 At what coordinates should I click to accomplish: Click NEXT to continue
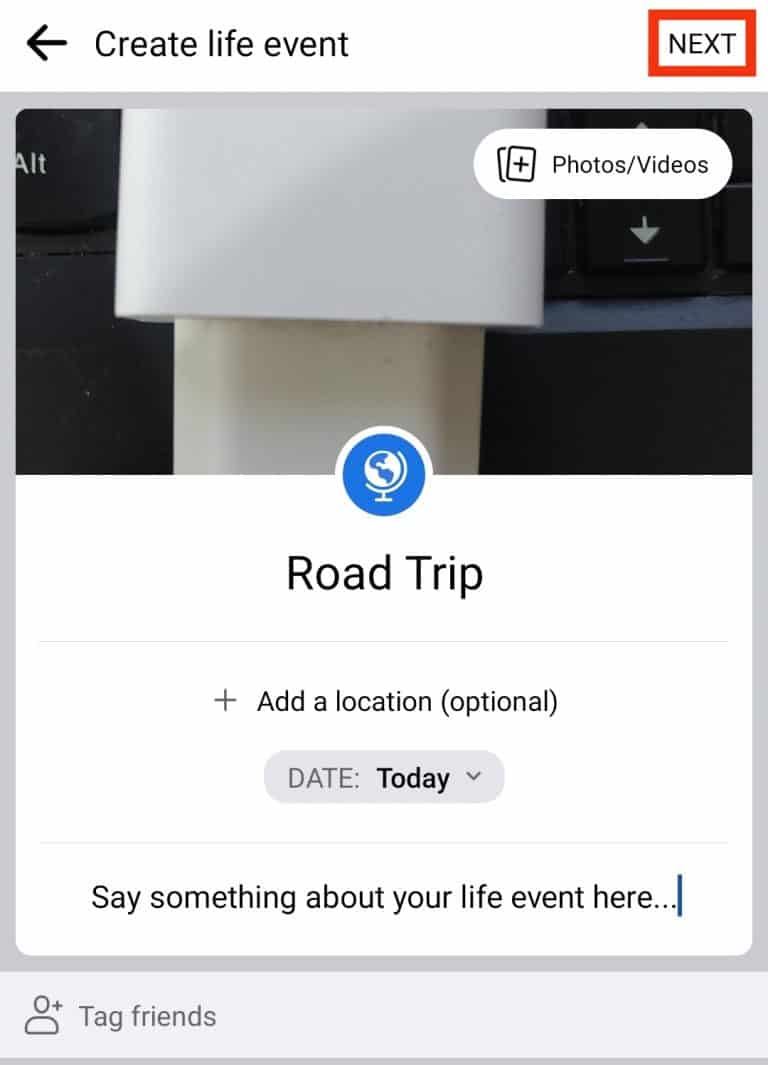(x=701, y=43)
